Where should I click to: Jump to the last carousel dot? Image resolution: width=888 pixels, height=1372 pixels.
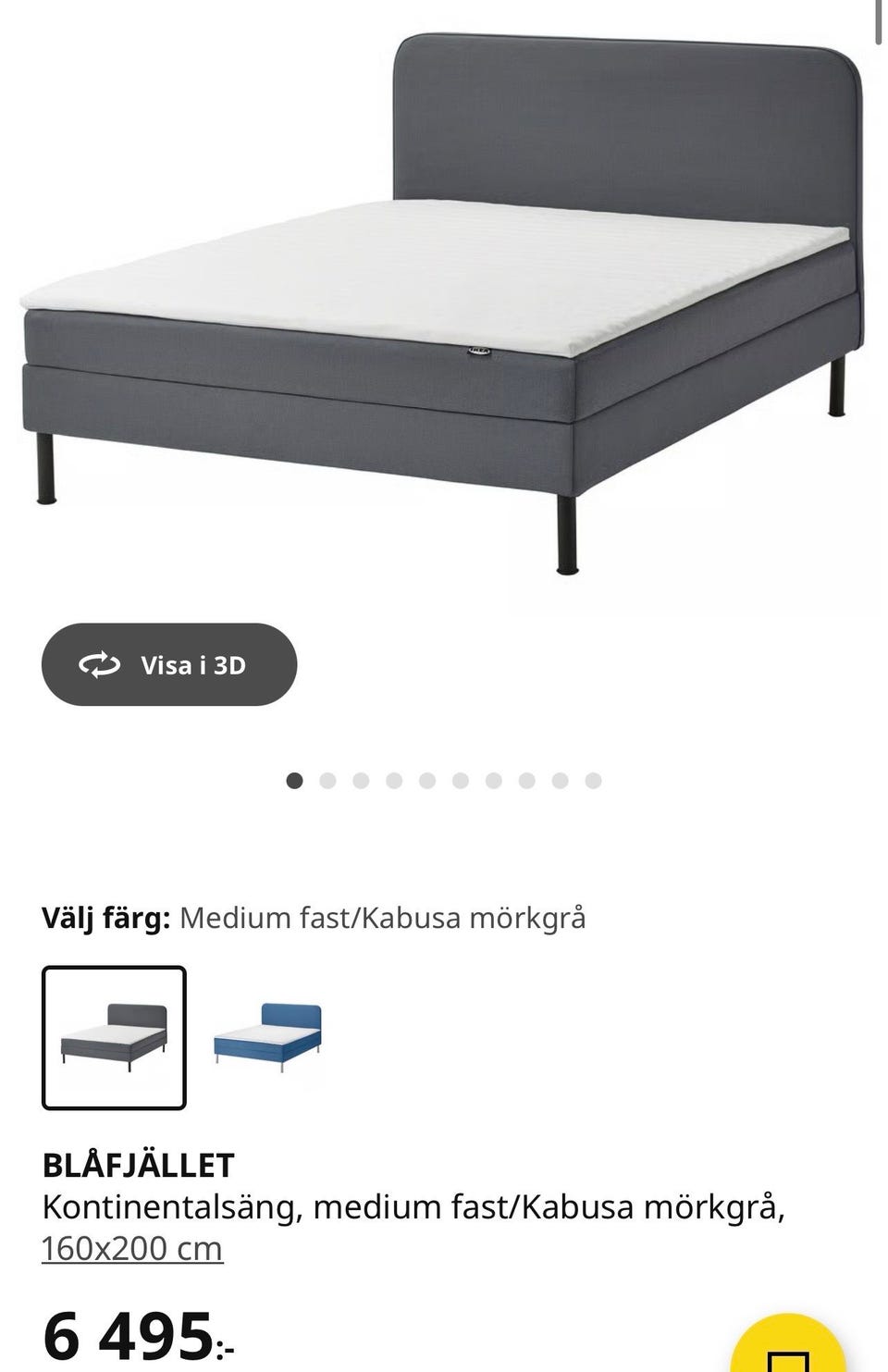[x=593, y=780]
